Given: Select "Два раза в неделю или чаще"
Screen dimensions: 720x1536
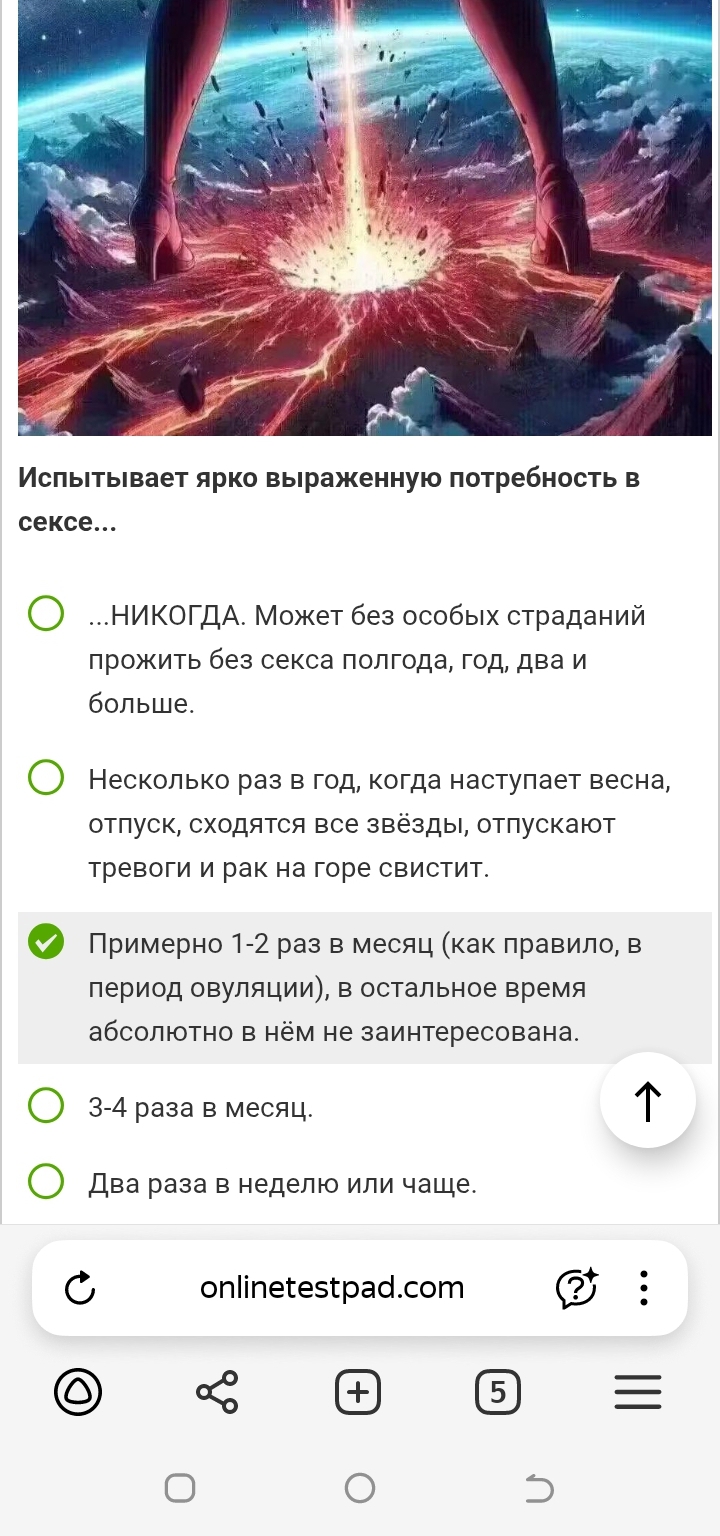Looking at the screenshot, I should (x=364, y=1184).
